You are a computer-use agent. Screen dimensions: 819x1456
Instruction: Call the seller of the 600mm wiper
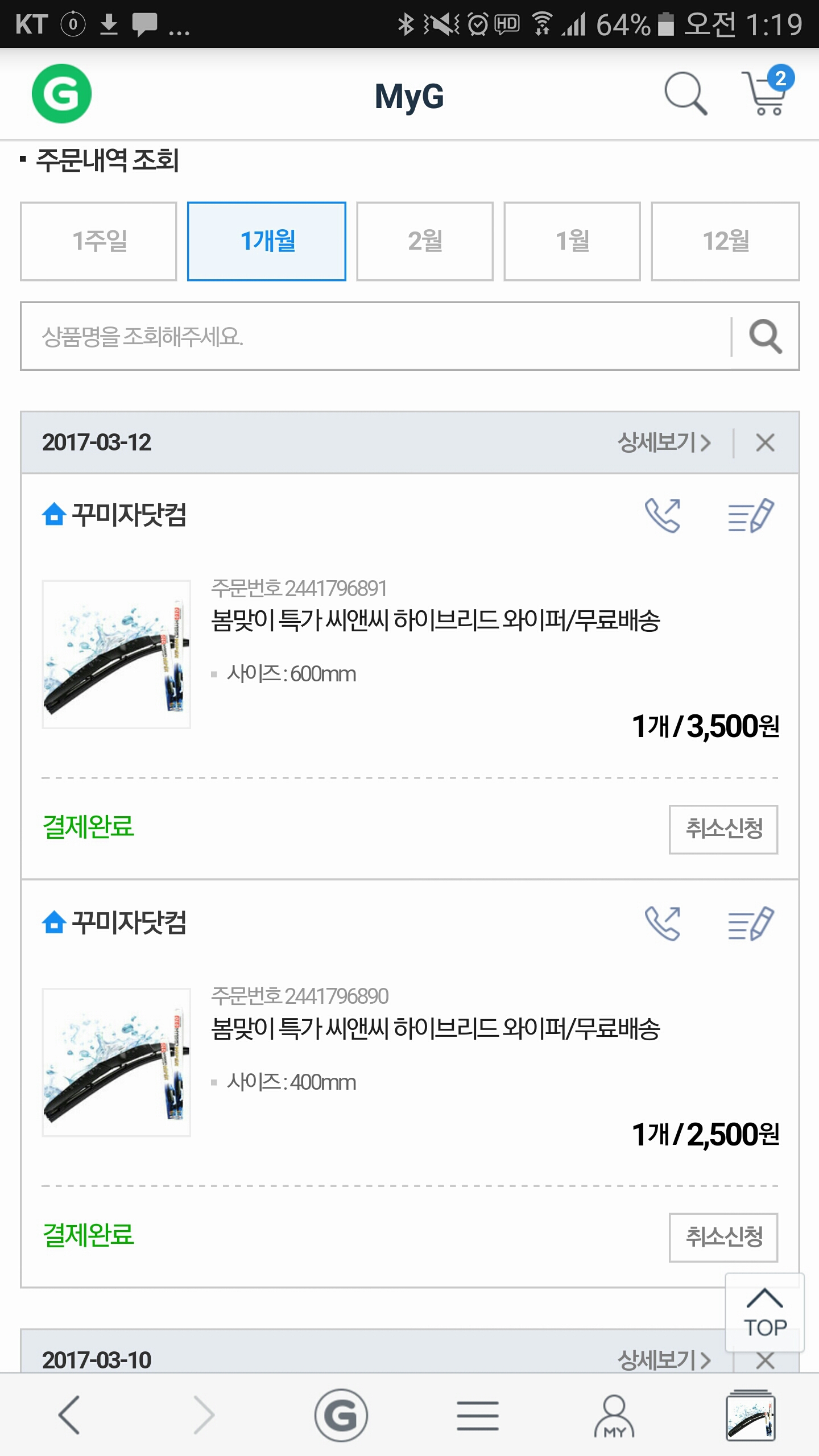[x=663, y=515]
